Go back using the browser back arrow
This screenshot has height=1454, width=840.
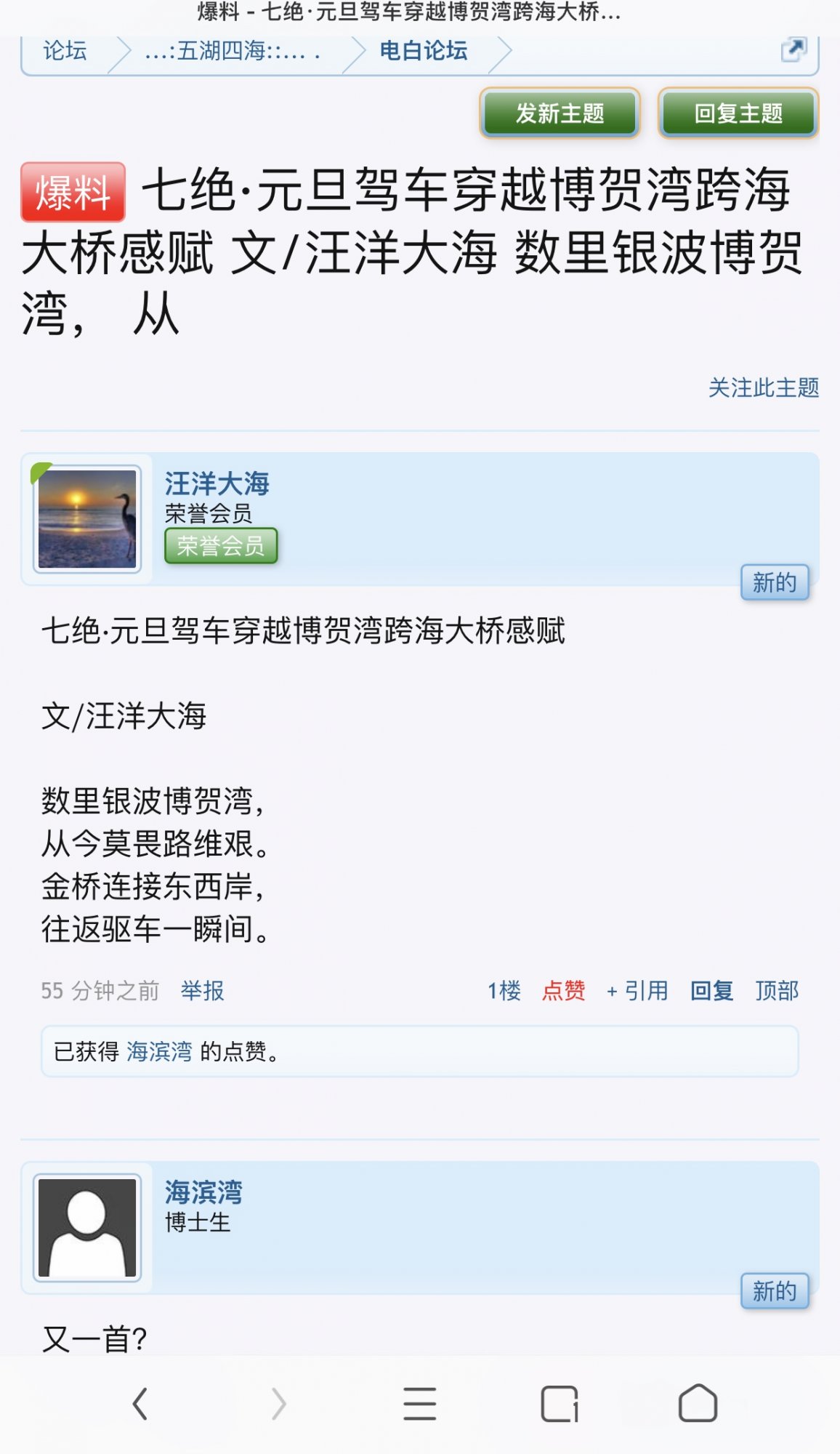click(x=140, y=1403)
